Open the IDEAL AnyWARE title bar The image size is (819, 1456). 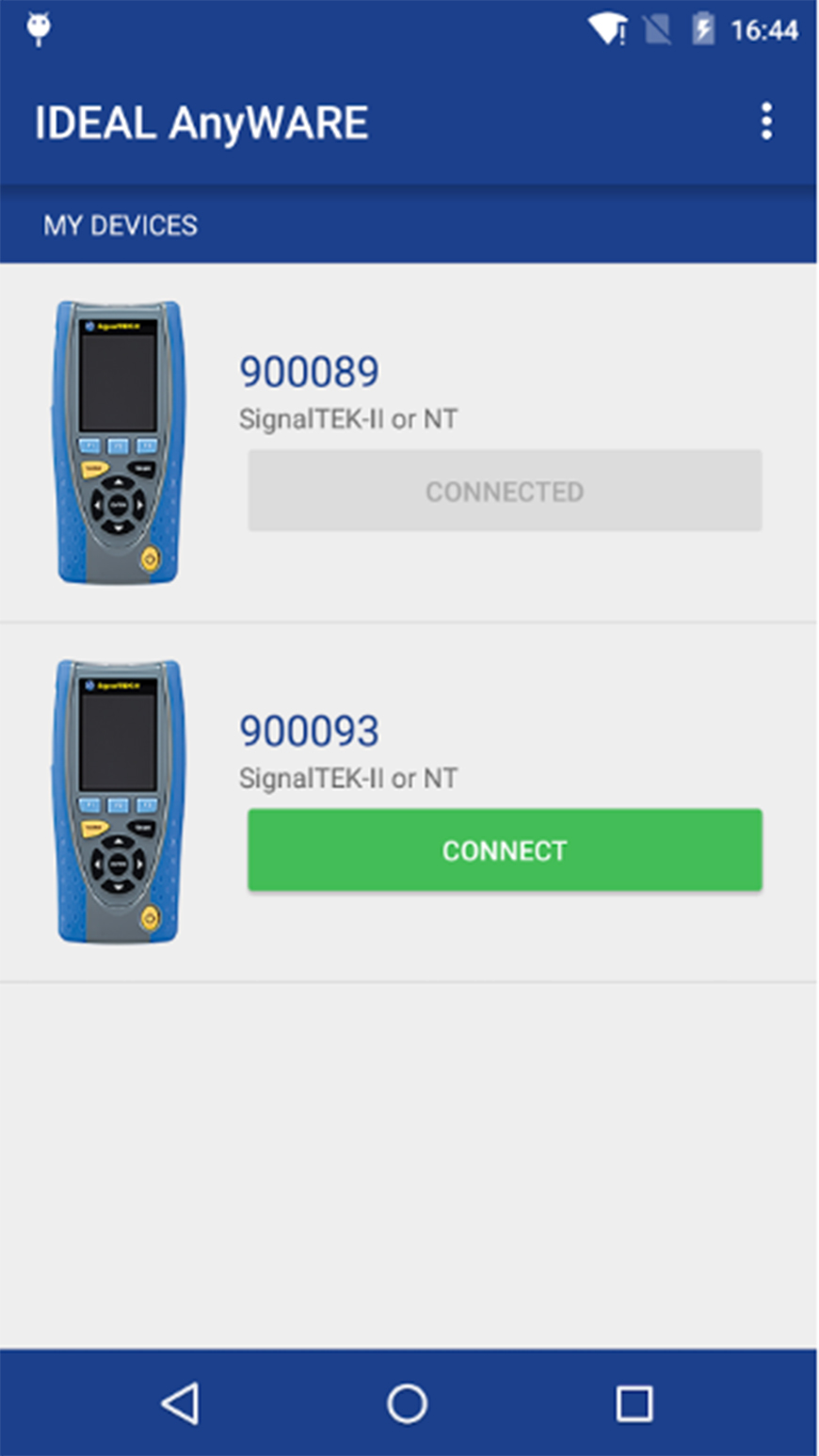click(x=201, y=121)
